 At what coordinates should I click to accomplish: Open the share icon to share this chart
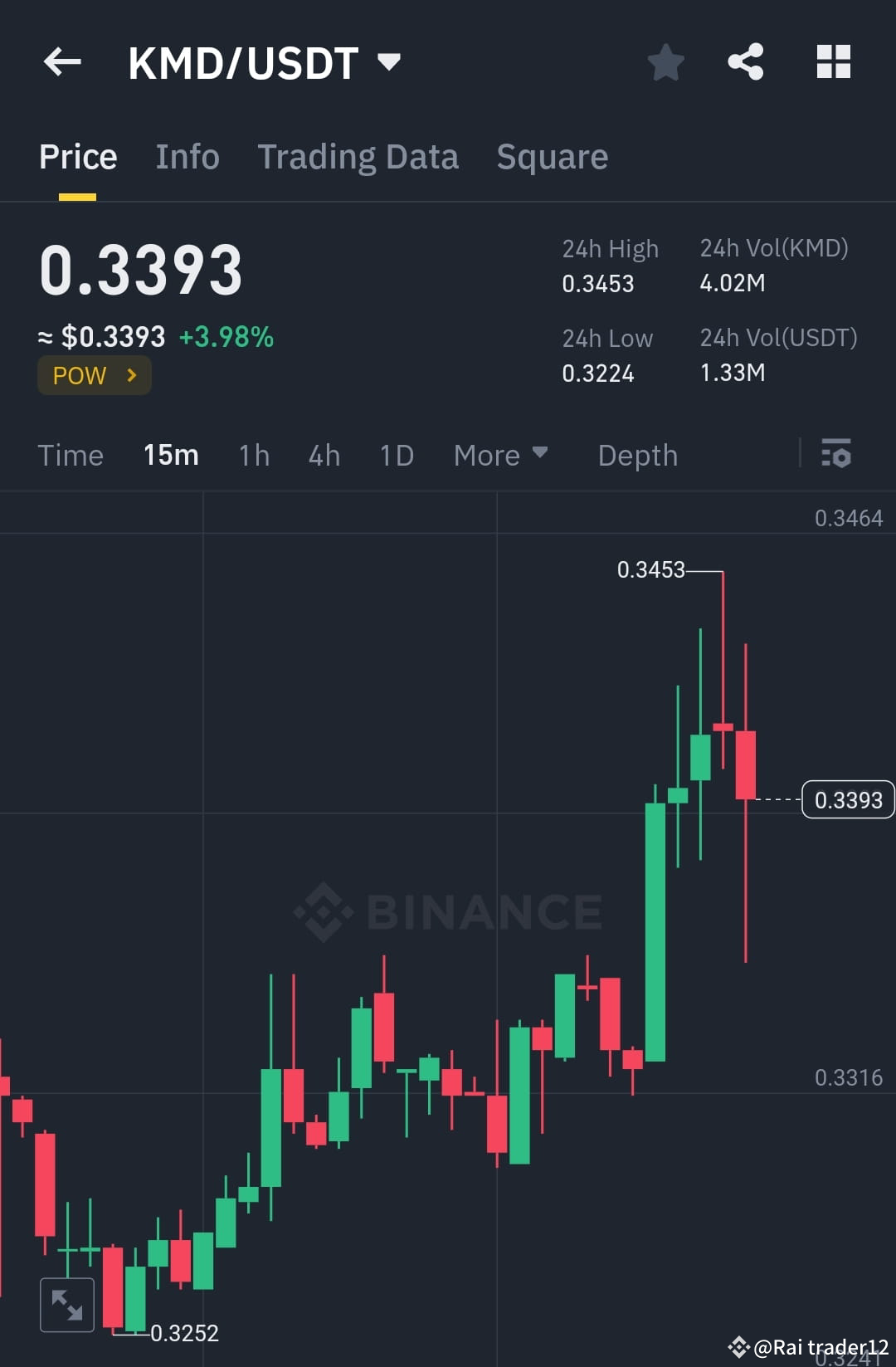[x=744, y=61]
